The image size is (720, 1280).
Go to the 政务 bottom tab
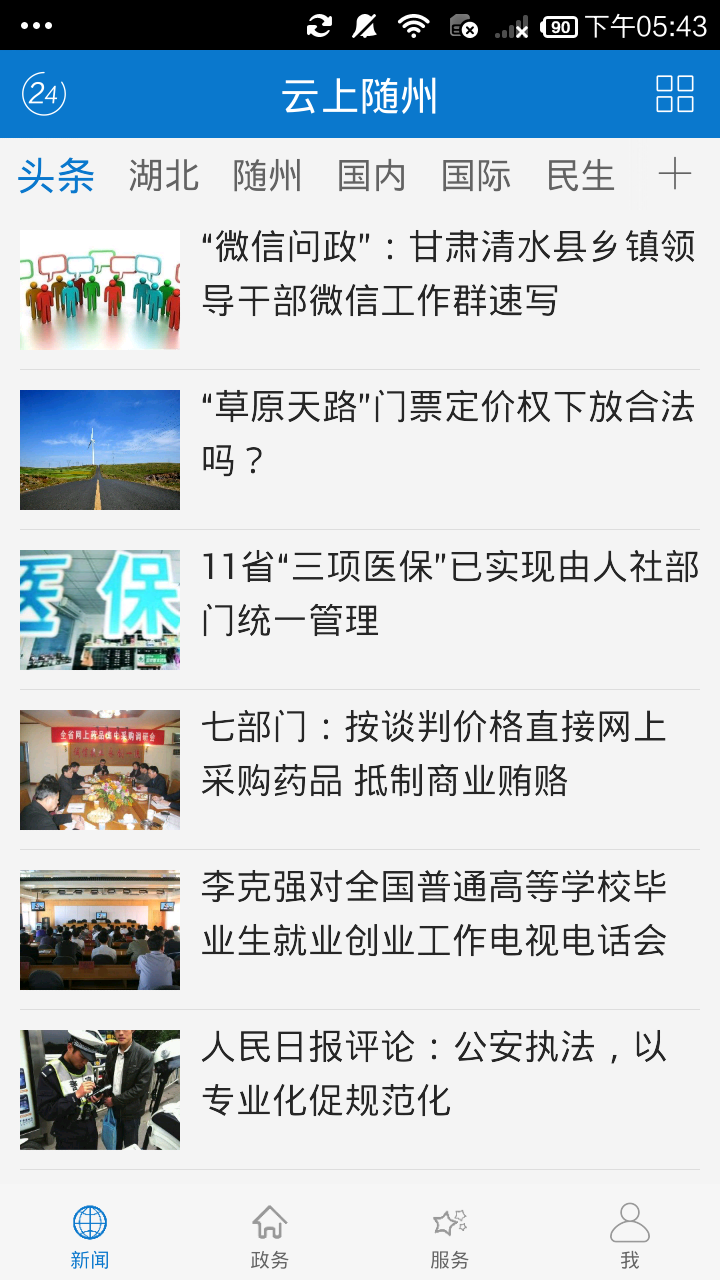pyautogui.click(x=270, y=1236)
